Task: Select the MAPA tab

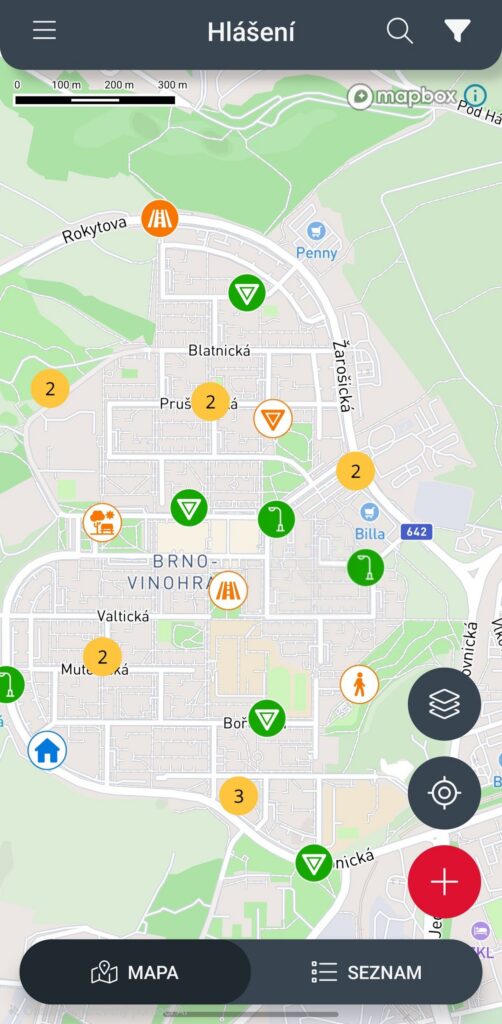Action: (135, 972)
